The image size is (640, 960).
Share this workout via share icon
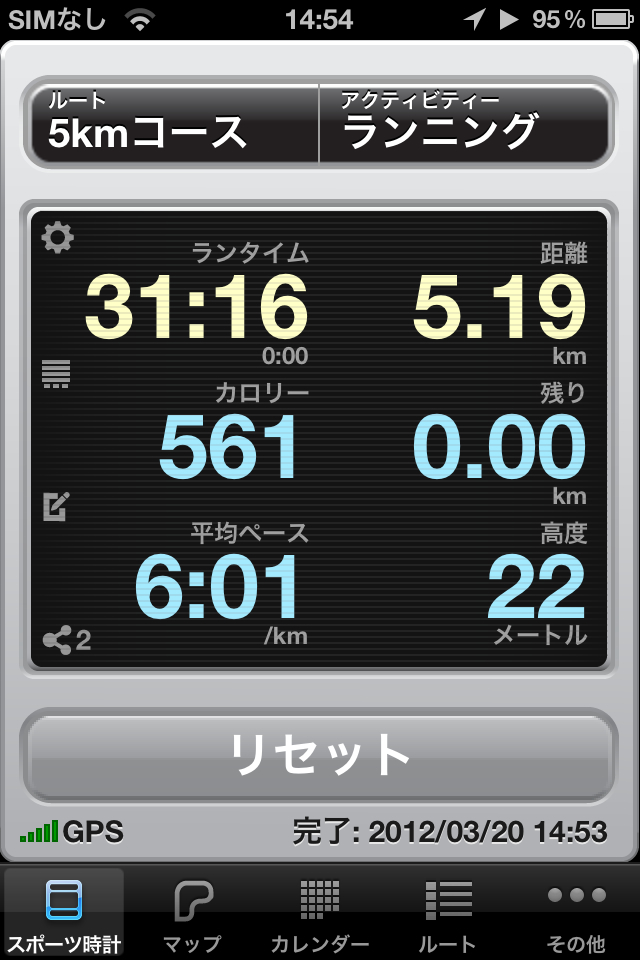pos(60,640)
